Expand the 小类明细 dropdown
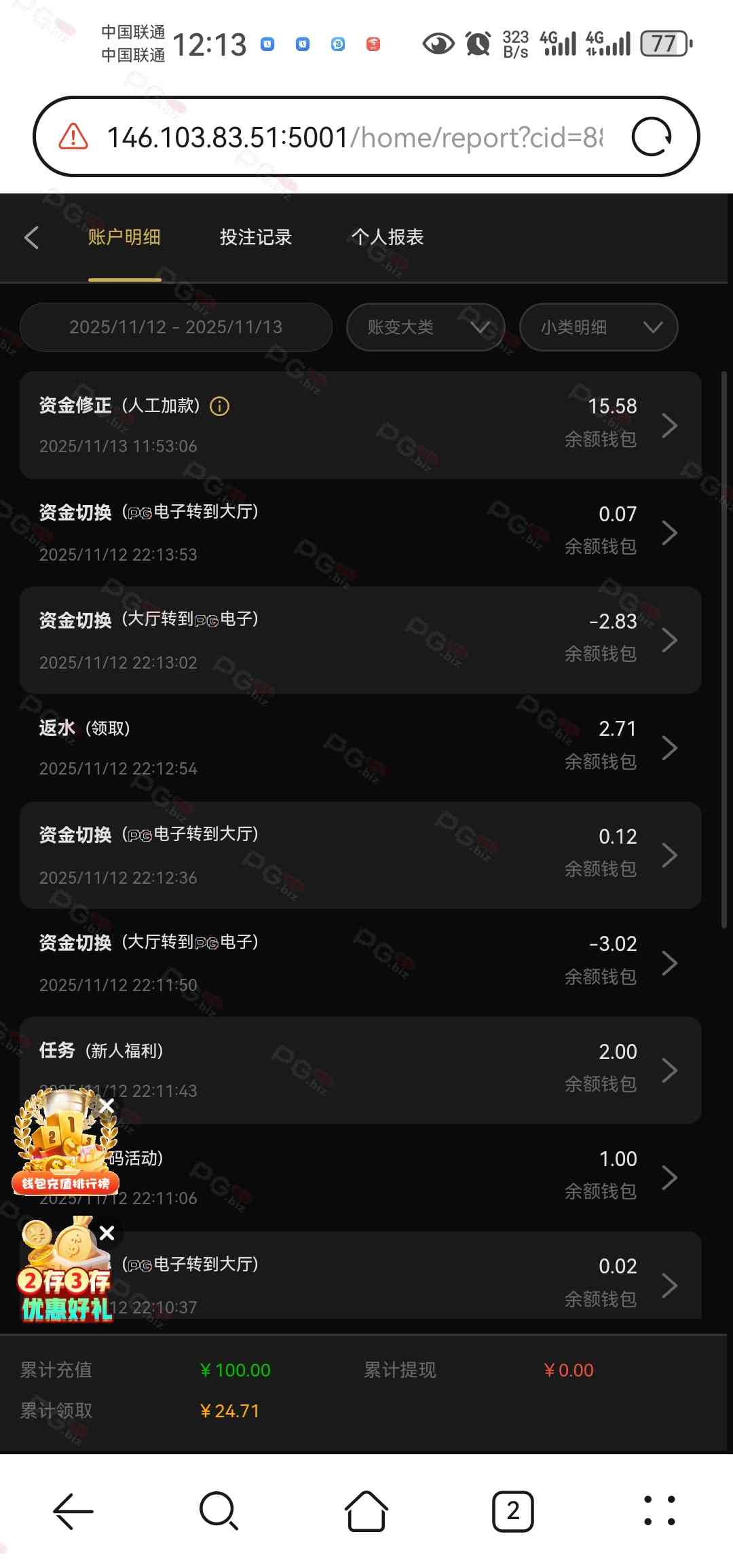This screenshot has height=1568, width=733. click(x=599, y=327)
